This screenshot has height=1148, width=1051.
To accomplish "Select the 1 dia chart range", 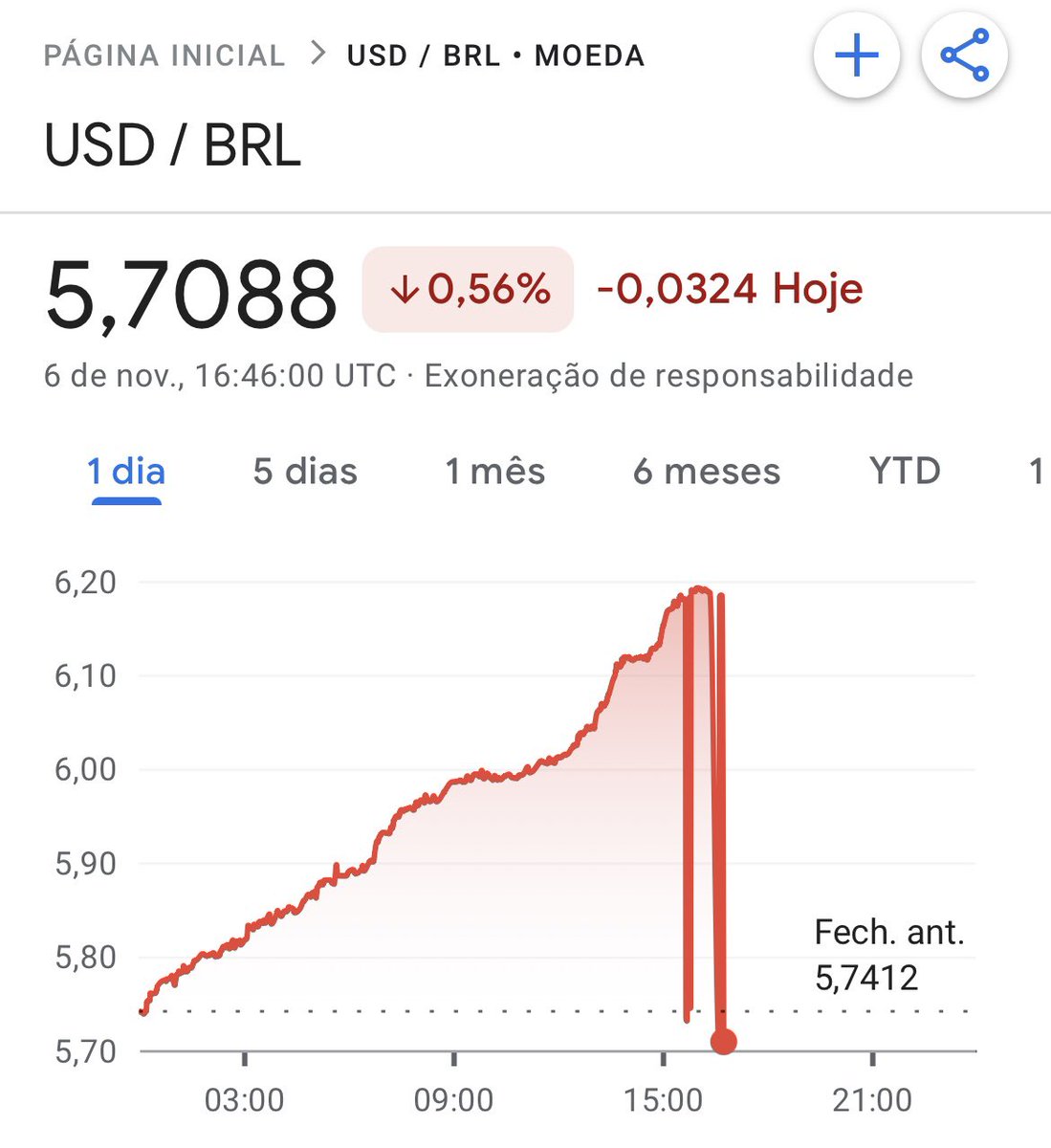I will pyautogui.click(x=126, y=472).
